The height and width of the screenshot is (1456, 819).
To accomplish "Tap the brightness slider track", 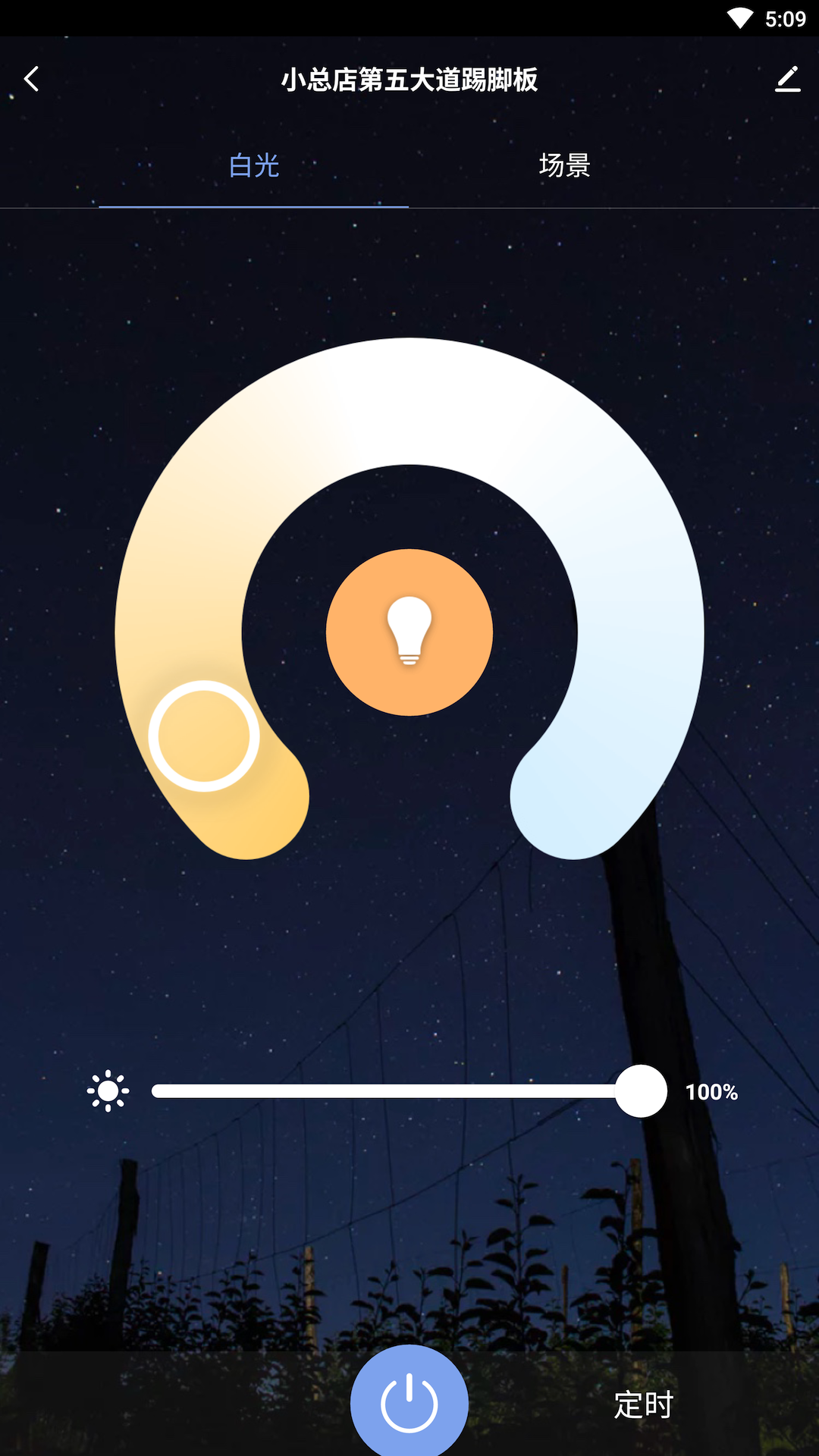I will (x=379, y=1091).
